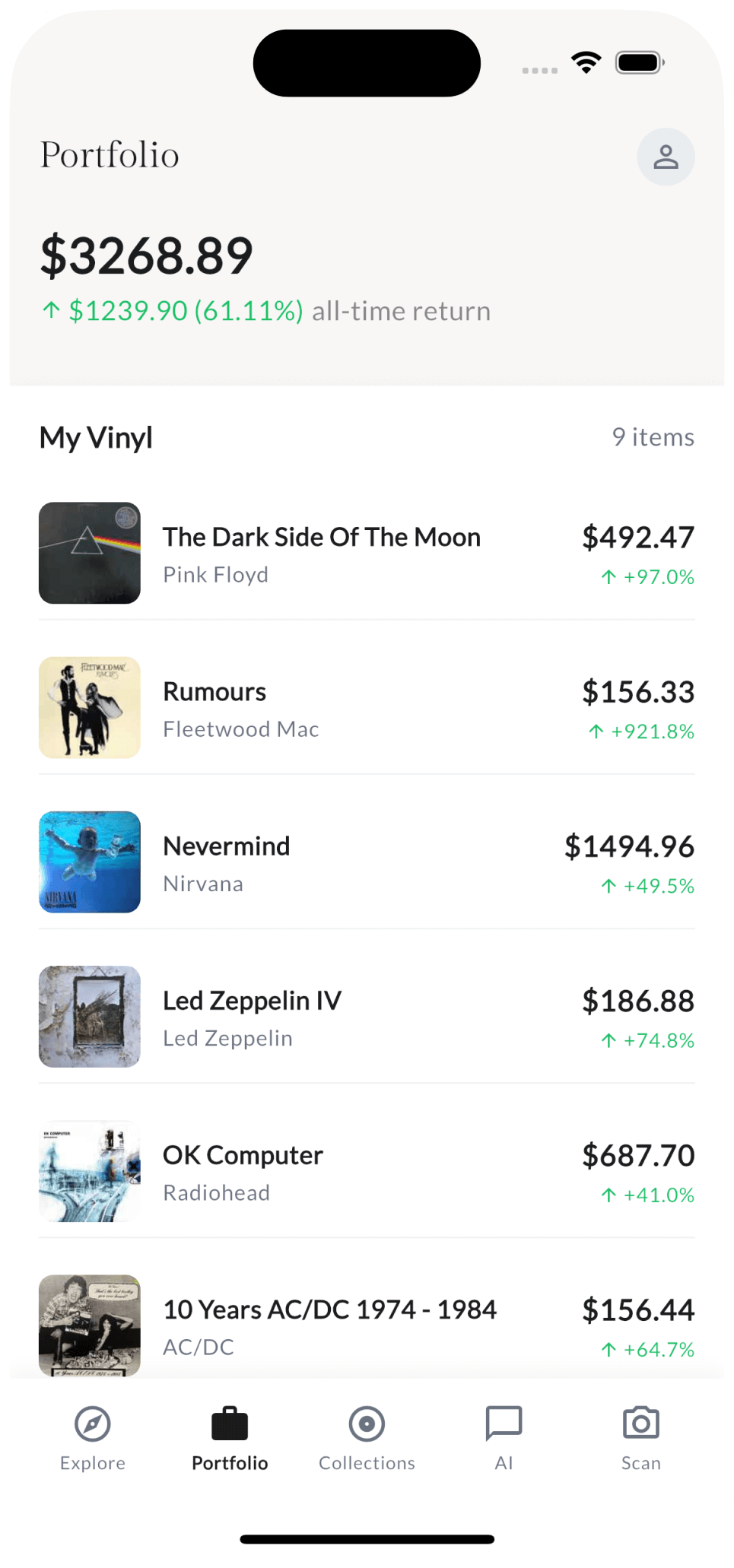Select the Nevermind album cover thumbnail

tap(89, 862)
